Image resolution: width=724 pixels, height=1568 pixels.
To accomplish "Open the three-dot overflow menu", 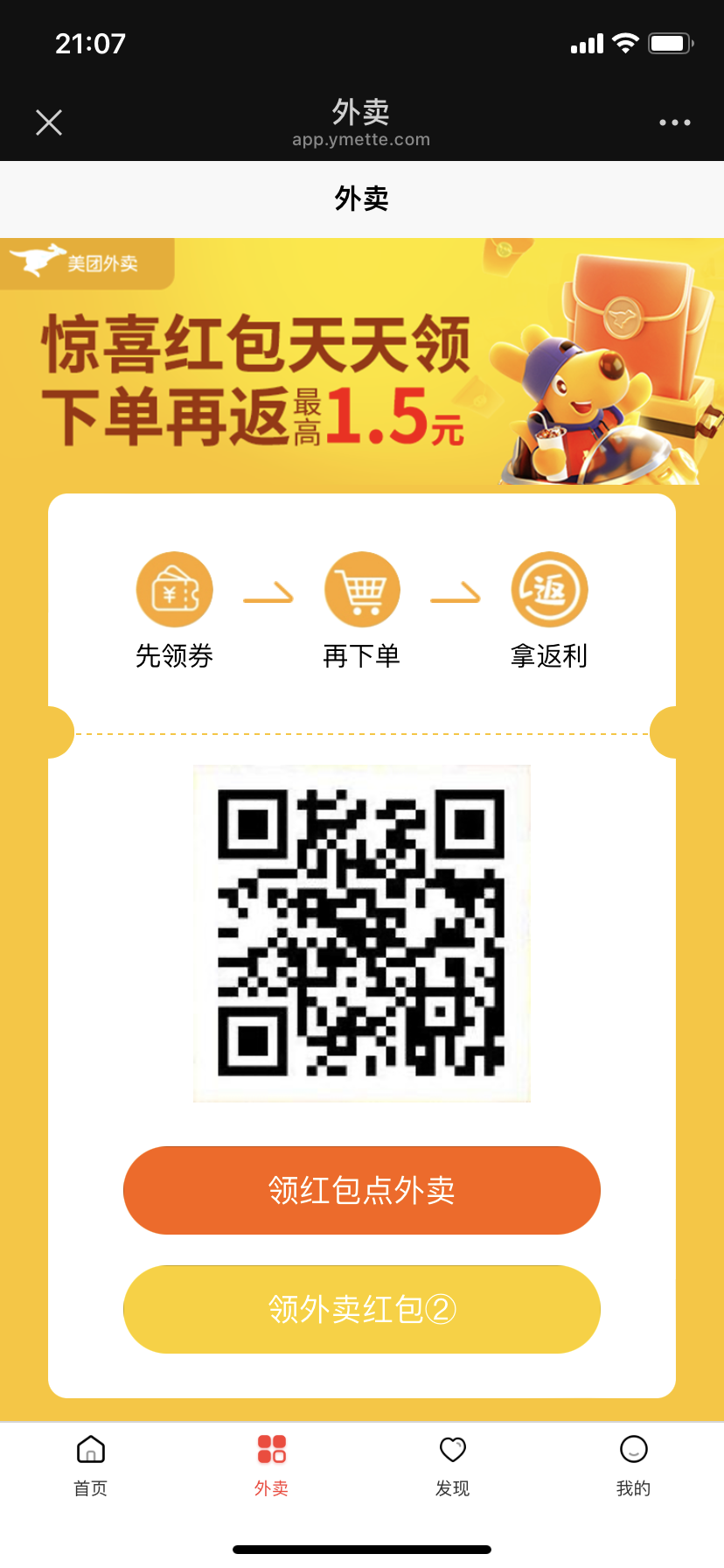I will pyautogui.click(x=674, y=122).
